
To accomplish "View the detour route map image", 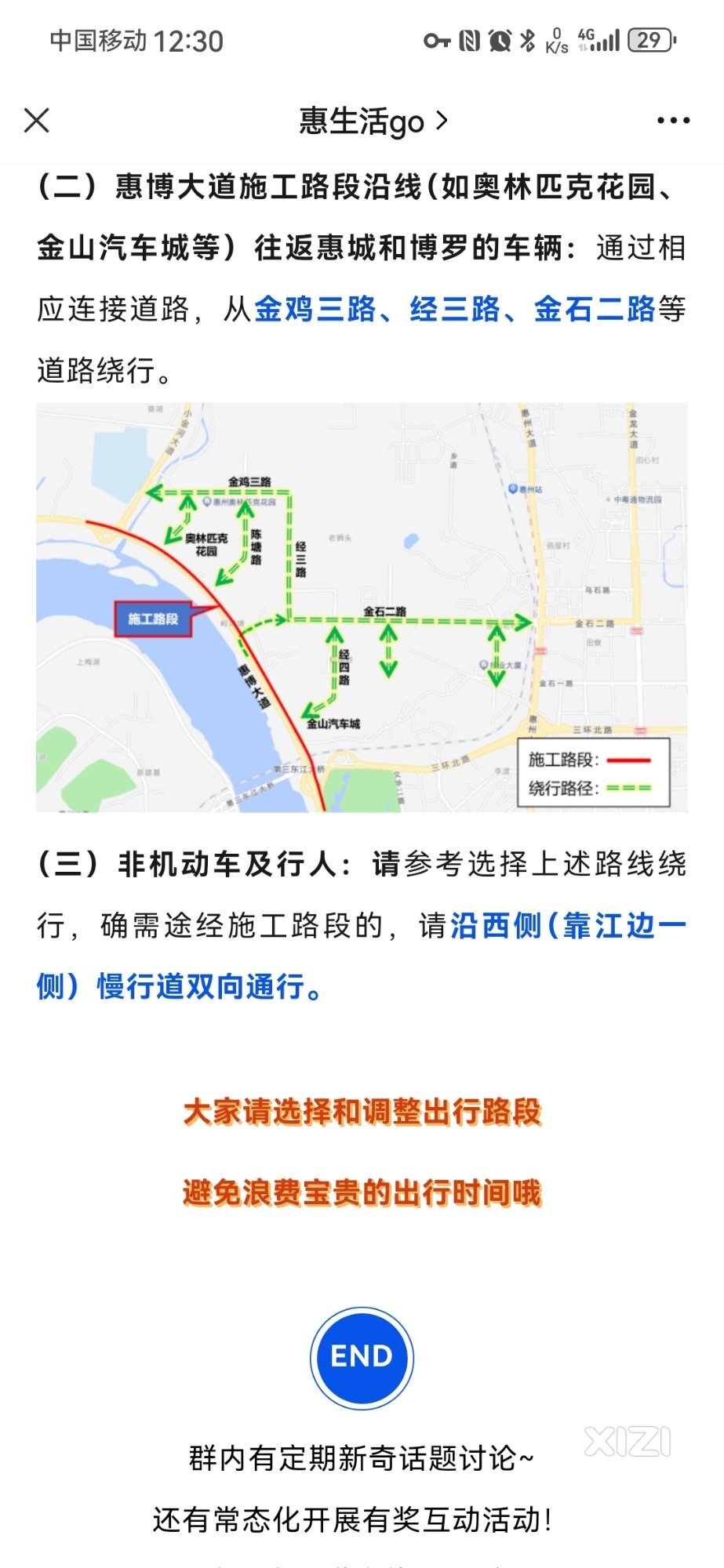I will tap(362, 608).
